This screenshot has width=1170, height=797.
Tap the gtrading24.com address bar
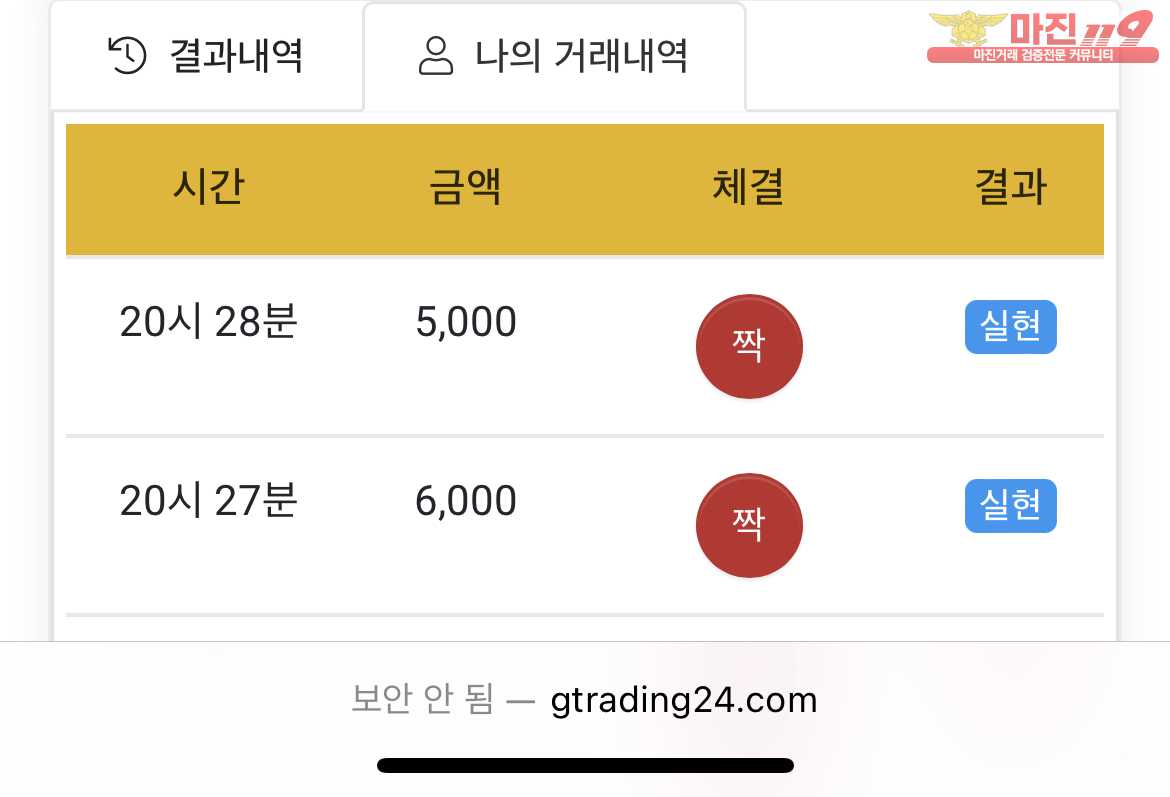pyautogui.click(x=584, y=700)
